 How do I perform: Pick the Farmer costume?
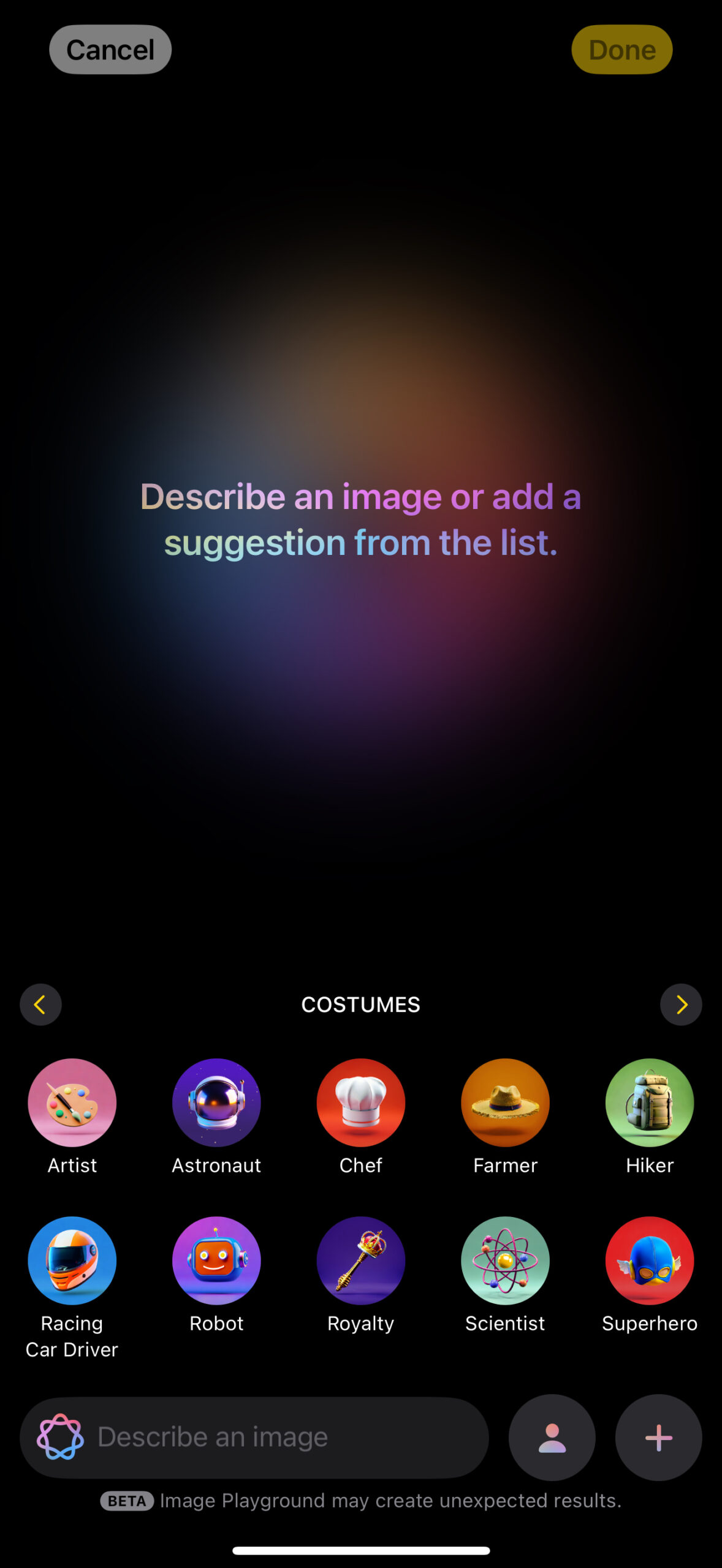[x=505, y=1102]
